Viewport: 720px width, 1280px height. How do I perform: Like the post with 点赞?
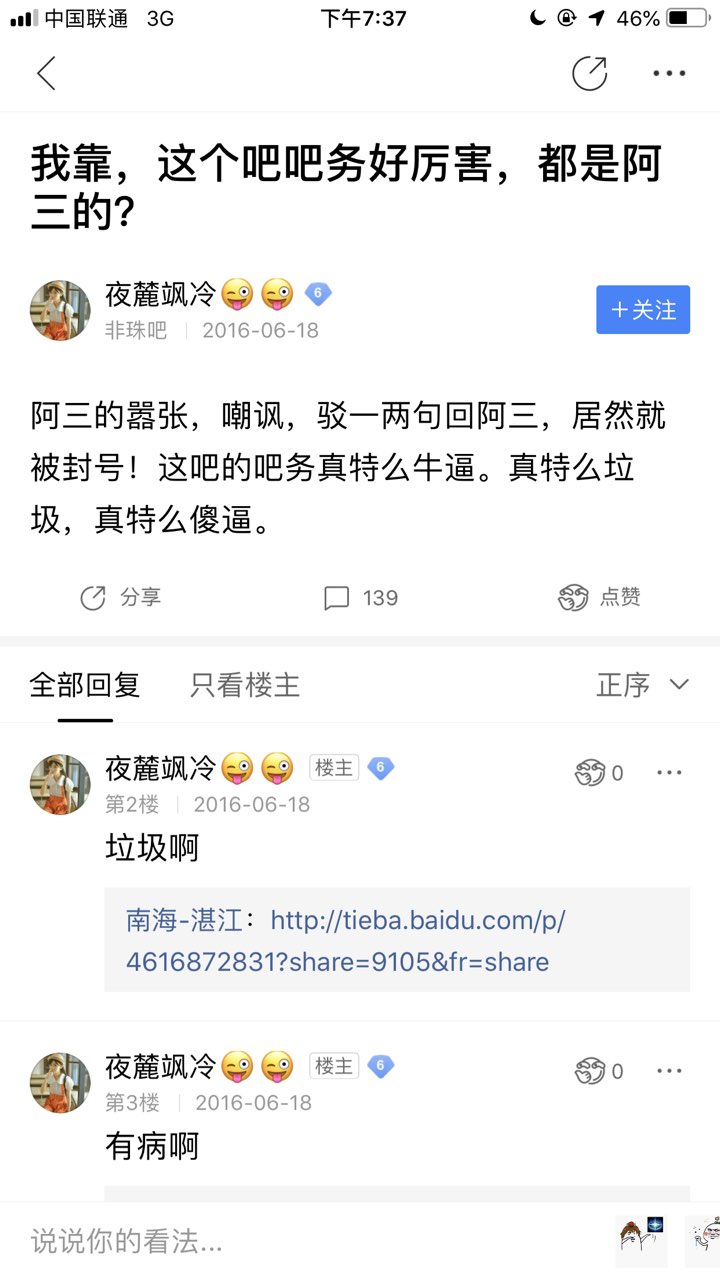click(x=598, y=598)
